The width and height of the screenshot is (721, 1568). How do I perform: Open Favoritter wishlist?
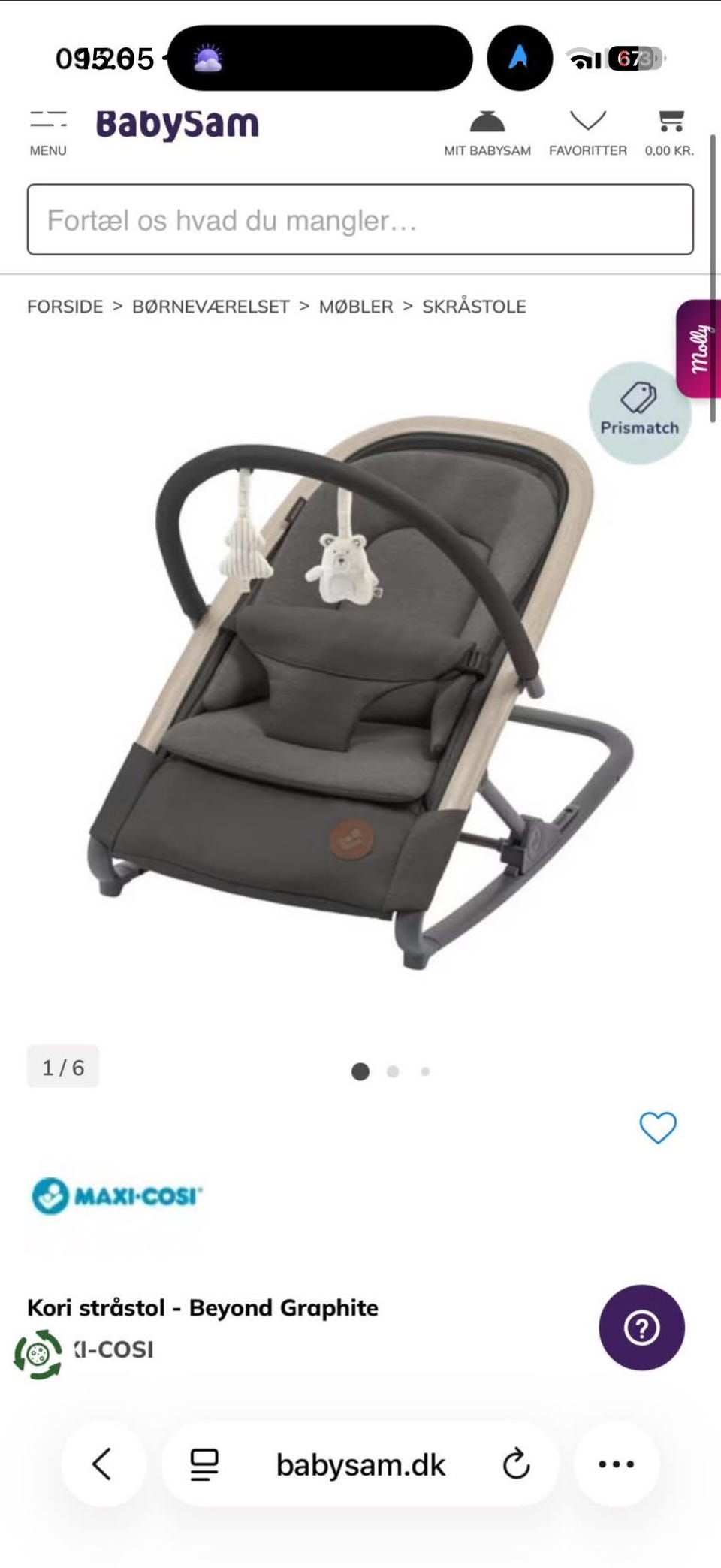[x=587, y=133]
